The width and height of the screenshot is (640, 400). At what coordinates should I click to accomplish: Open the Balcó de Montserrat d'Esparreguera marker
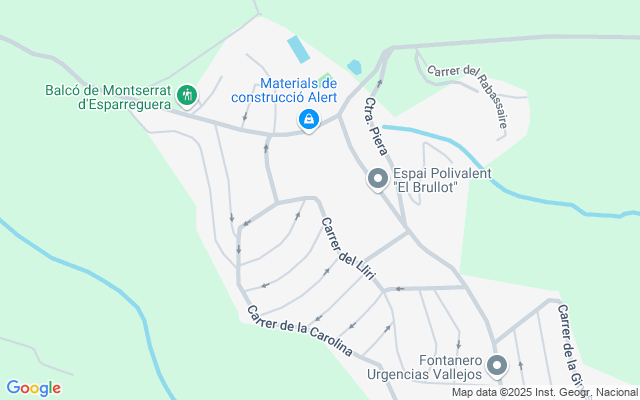(186, 96)
